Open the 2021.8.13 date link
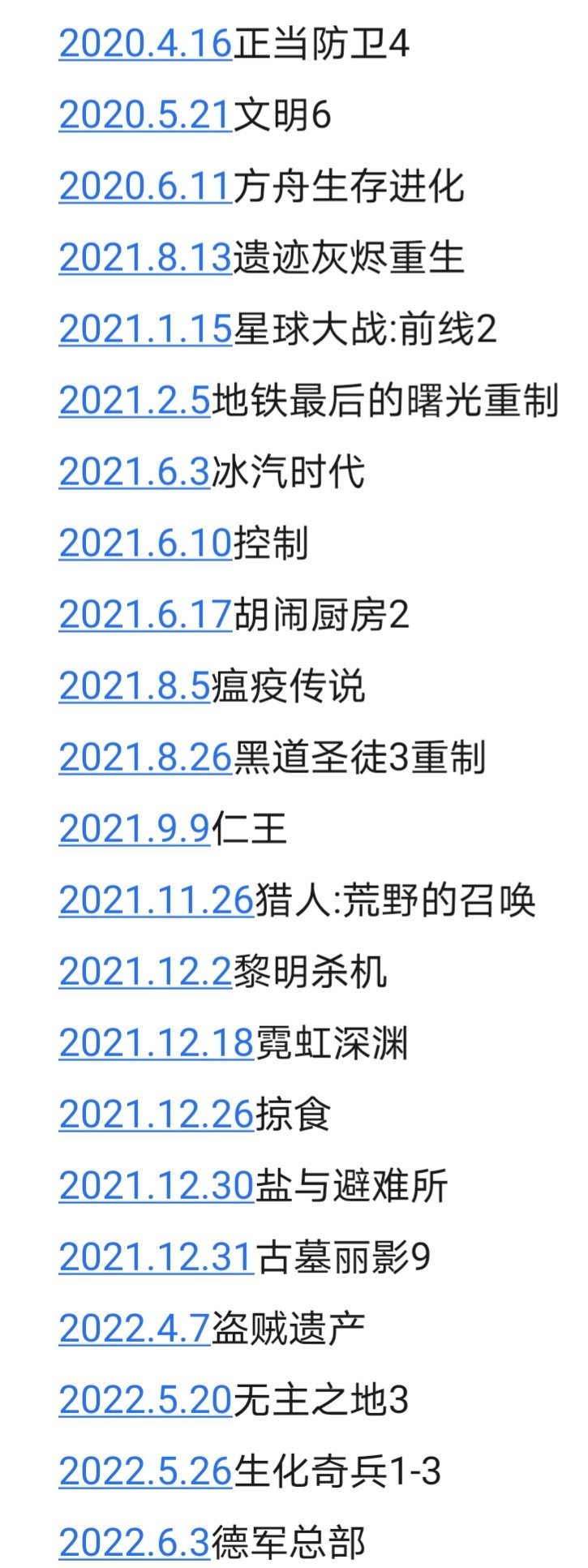 (145, 258)
